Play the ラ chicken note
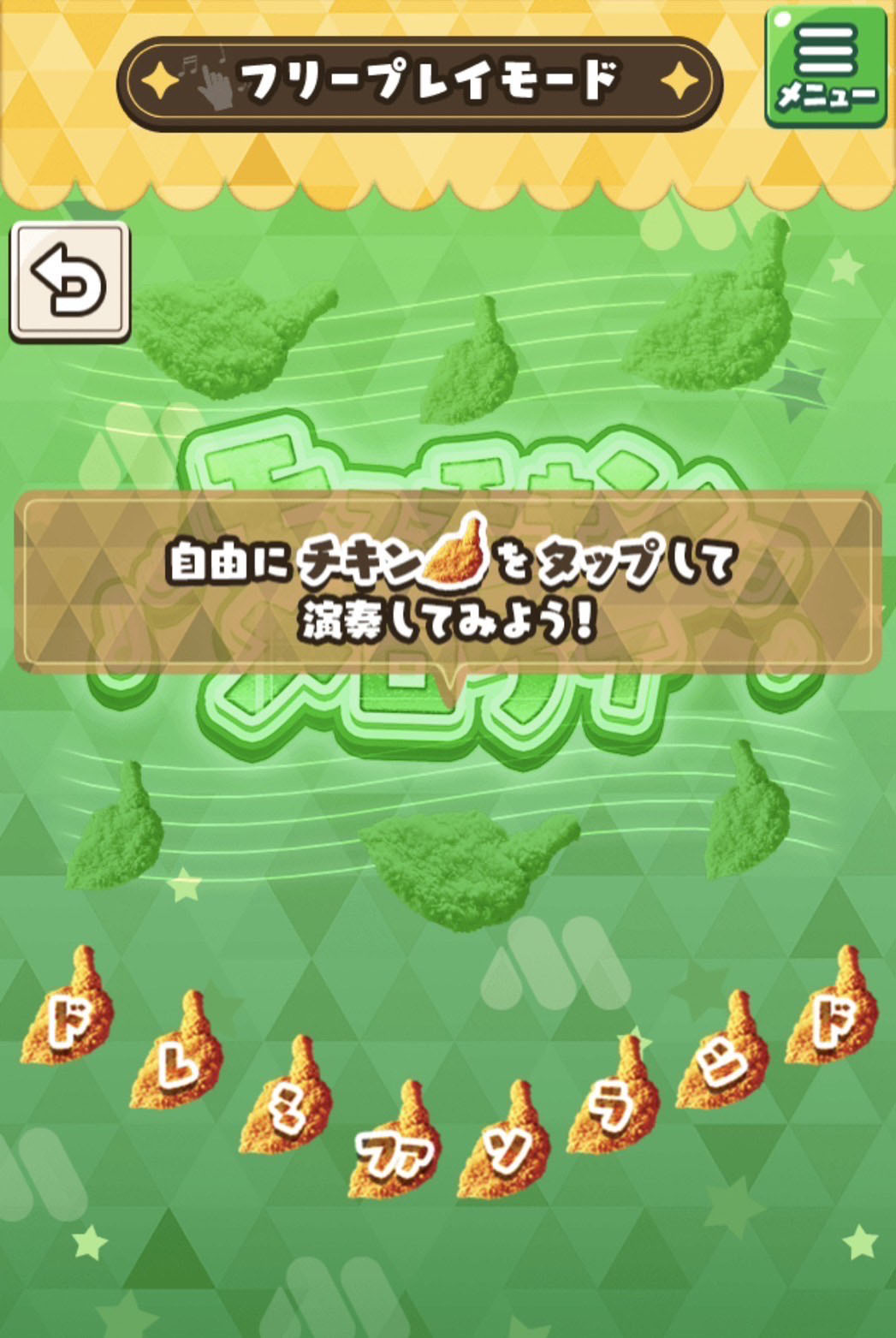 [x=614, y=1098]
